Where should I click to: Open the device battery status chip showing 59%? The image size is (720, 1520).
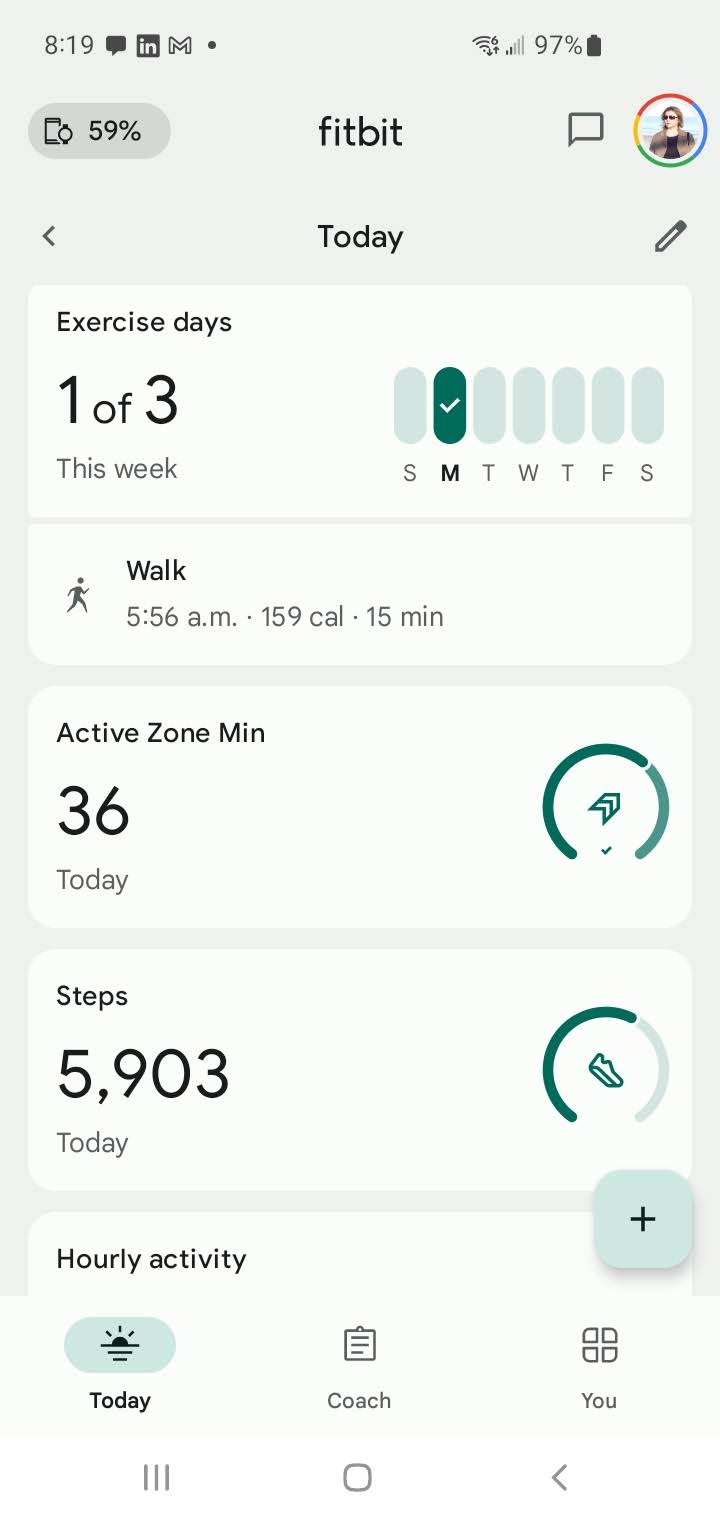(x=97, y=130)
